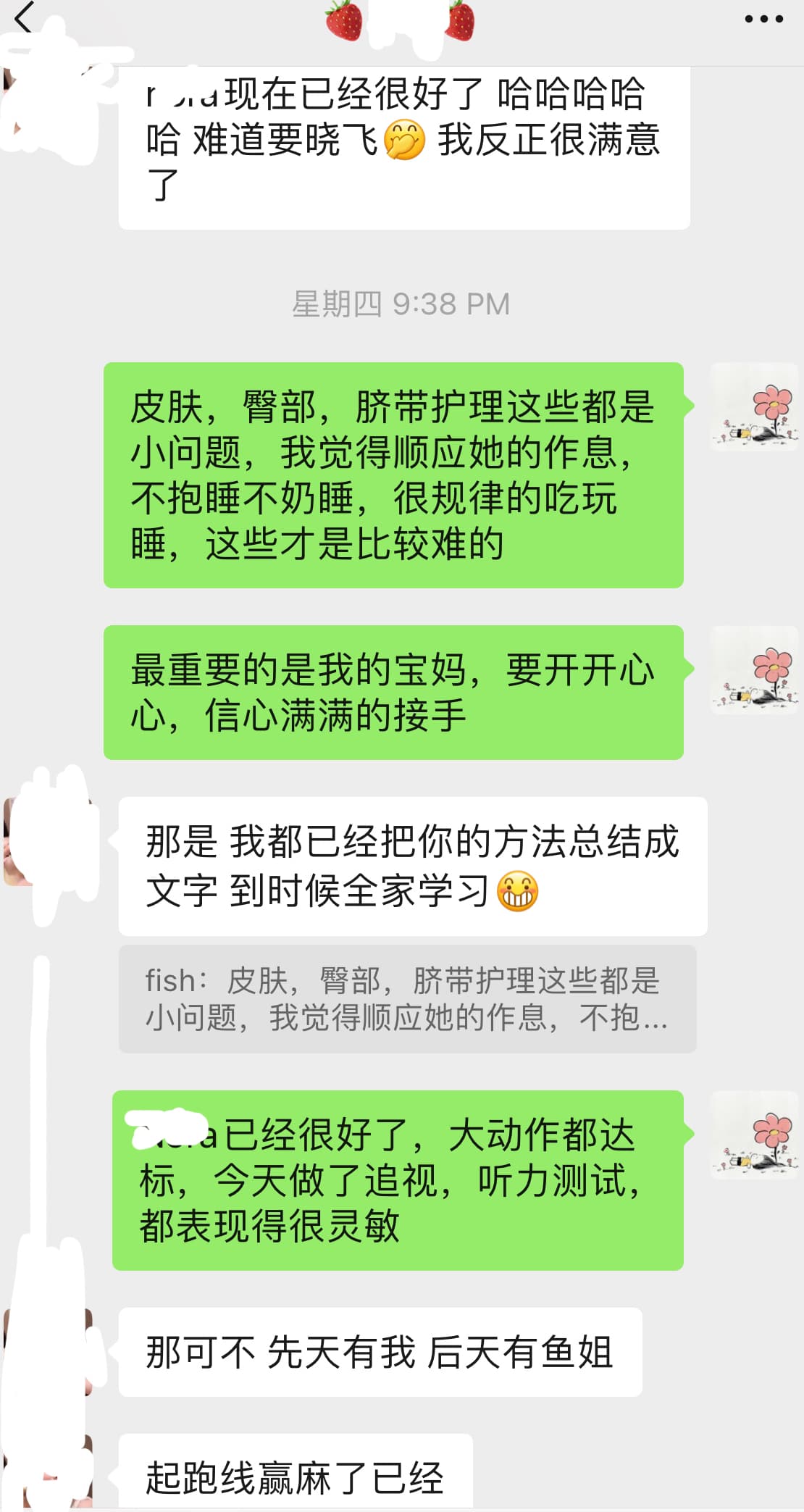Open the three-dot chat info menu
The width and height of the screenshot is (804, 1512).
pos(763,20)
